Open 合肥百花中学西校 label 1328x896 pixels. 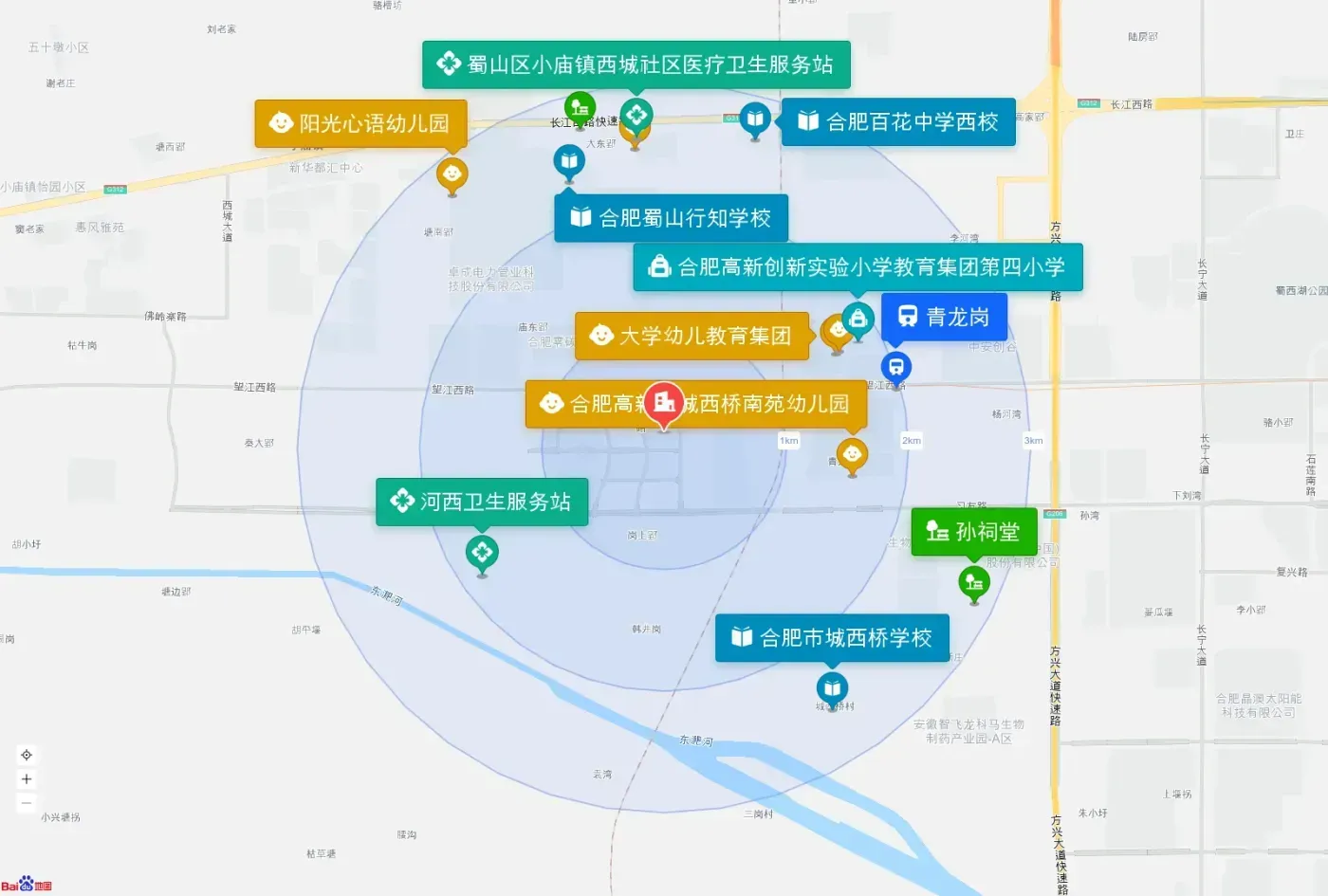(x=898, y=121)
